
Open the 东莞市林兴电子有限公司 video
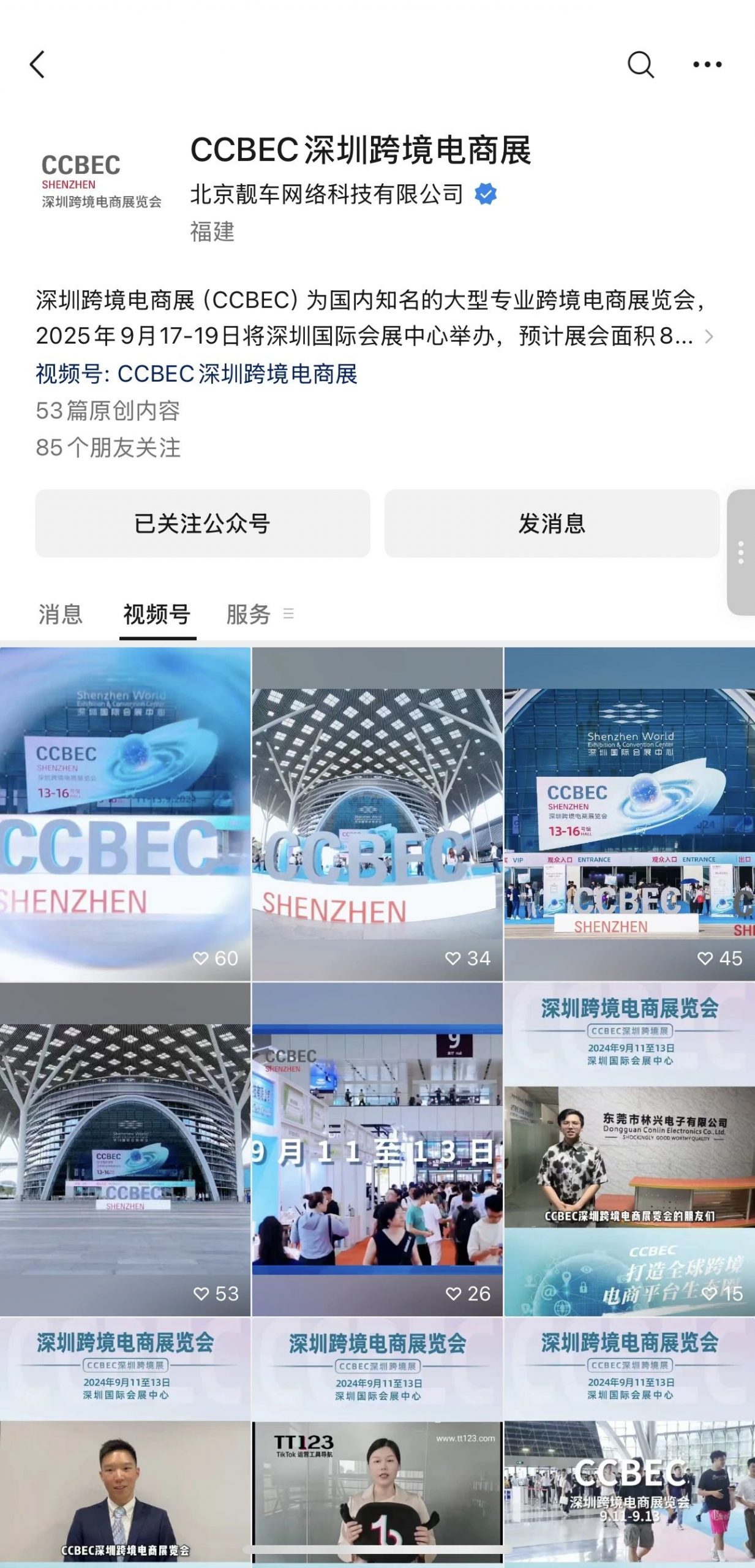(629, 1150)
